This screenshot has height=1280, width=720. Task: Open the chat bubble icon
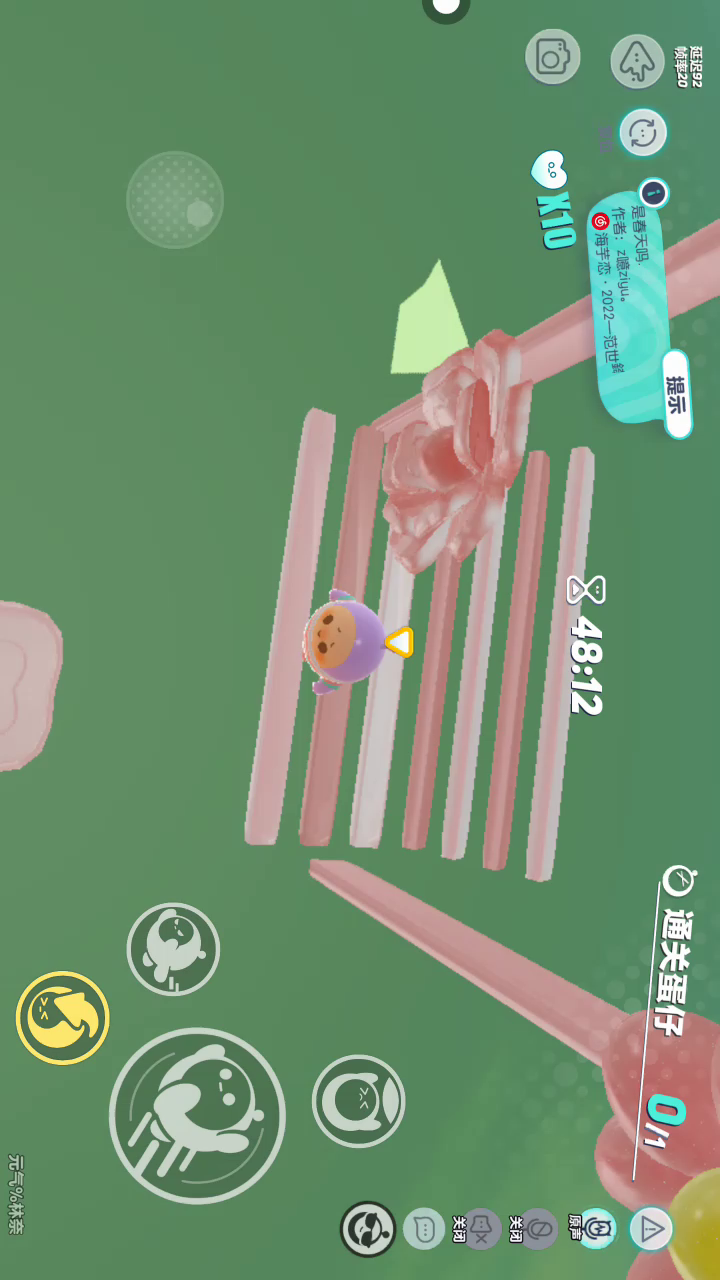tap(424, 1228)
